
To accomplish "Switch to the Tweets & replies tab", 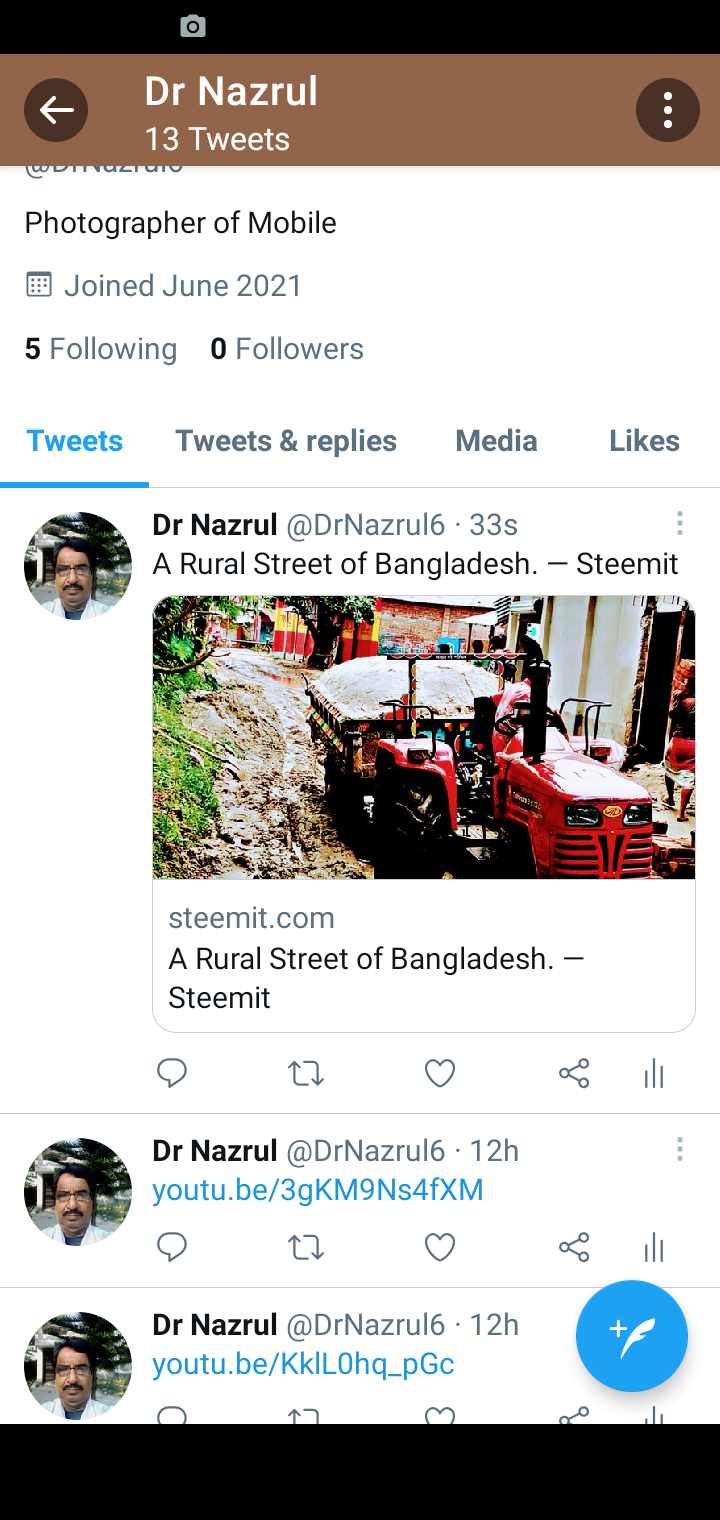I will (x=286, y=441).
